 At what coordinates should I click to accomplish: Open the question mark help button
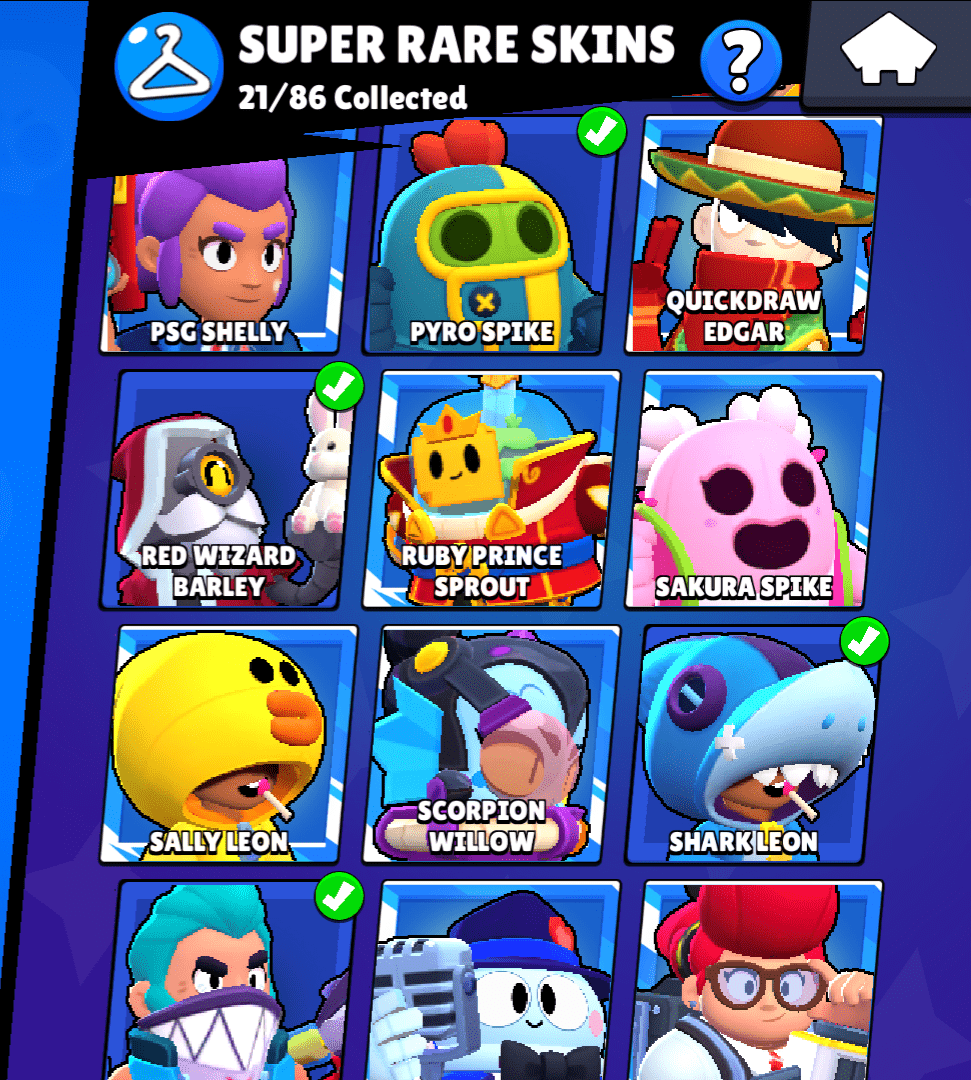(739, 62)
